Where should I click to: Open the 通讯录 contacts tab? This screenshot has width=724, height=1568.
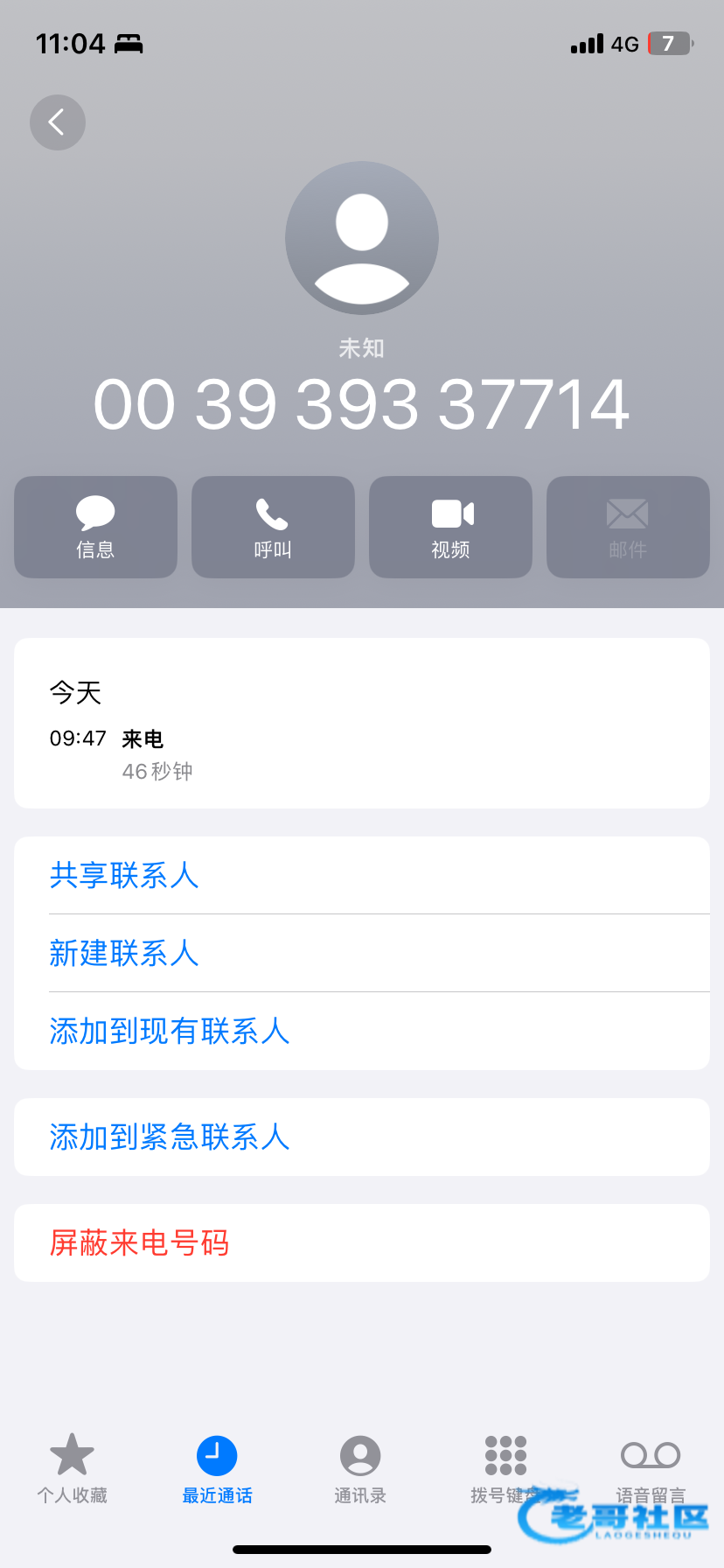360,1468
